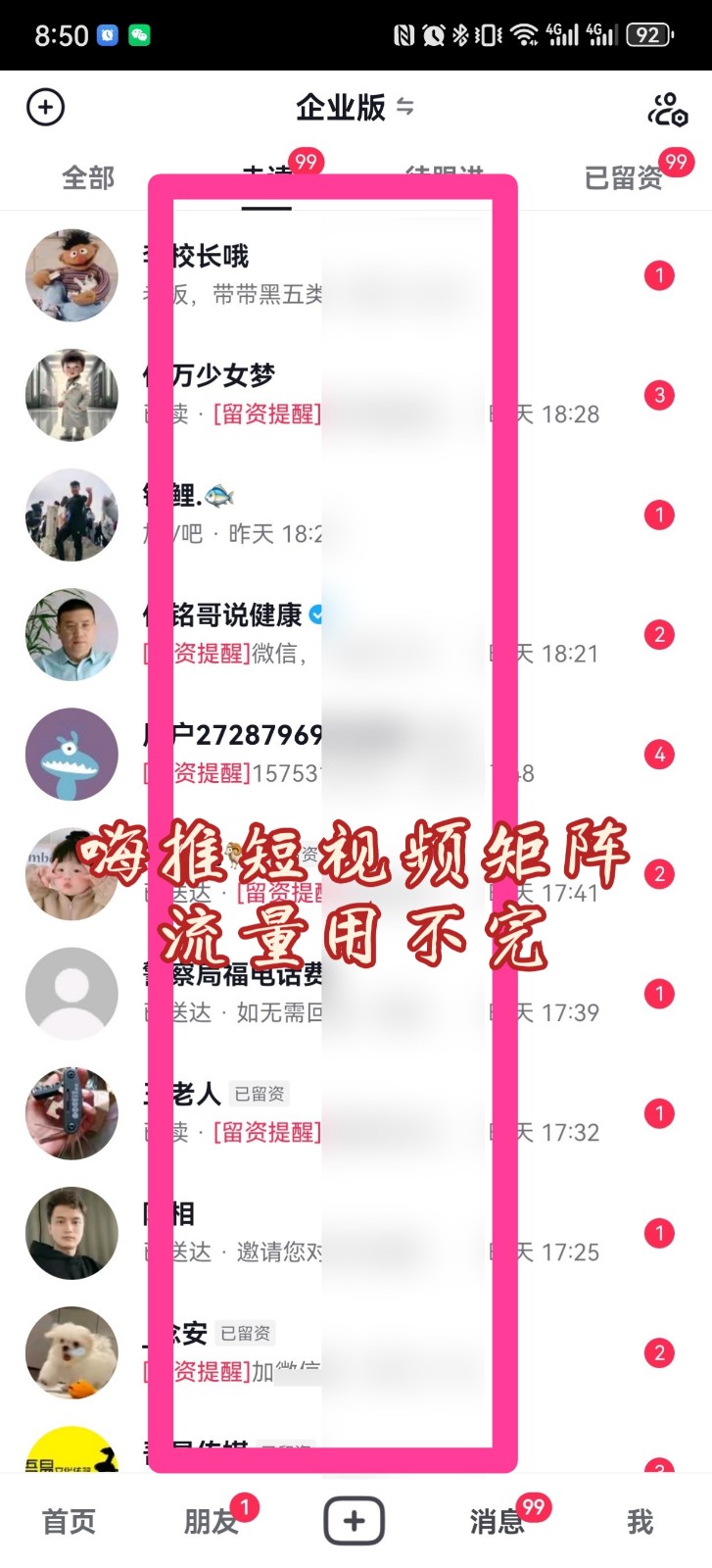712x1568 pixels.
Task: Switch to the 已留资 tab
Action: tap(624, 177)
